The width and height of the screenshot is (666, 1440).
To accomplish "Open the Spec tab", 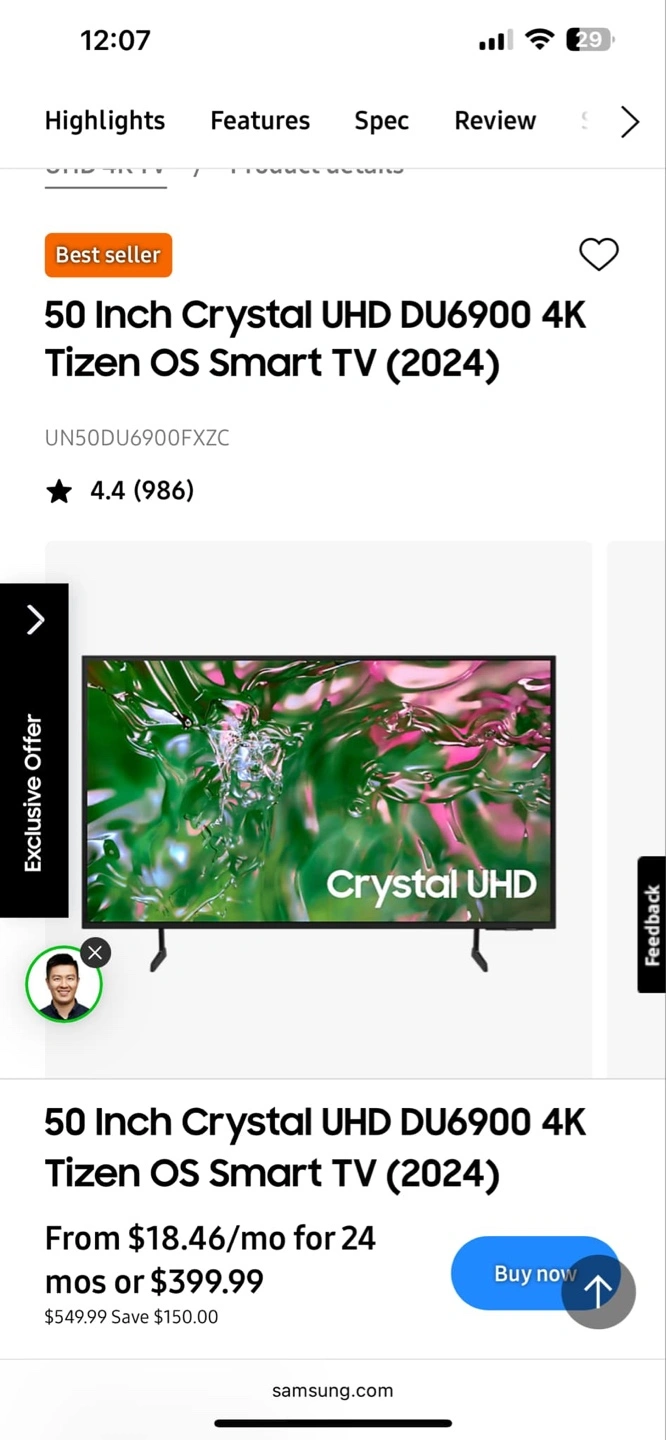I will pyautogui.click(x=381, y=121).
